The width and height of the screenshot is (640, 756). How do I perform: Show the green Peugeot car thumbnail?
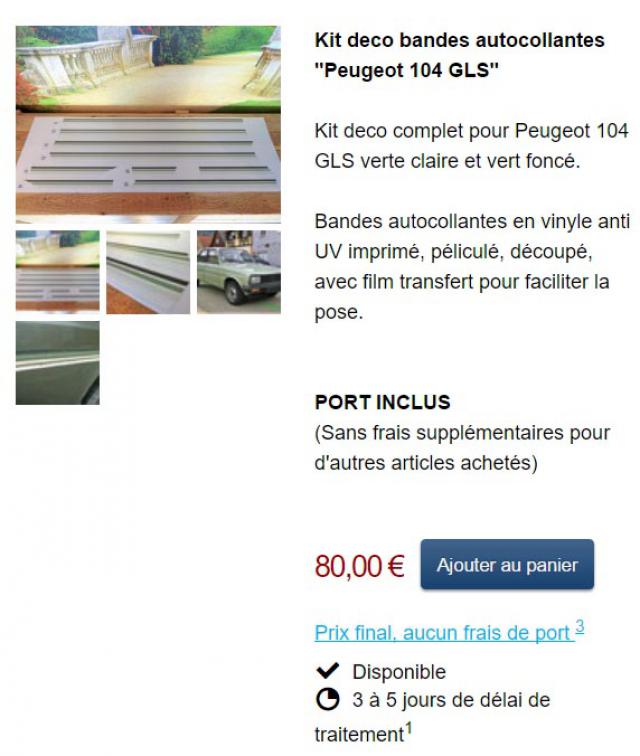click(x=238, y=272)
